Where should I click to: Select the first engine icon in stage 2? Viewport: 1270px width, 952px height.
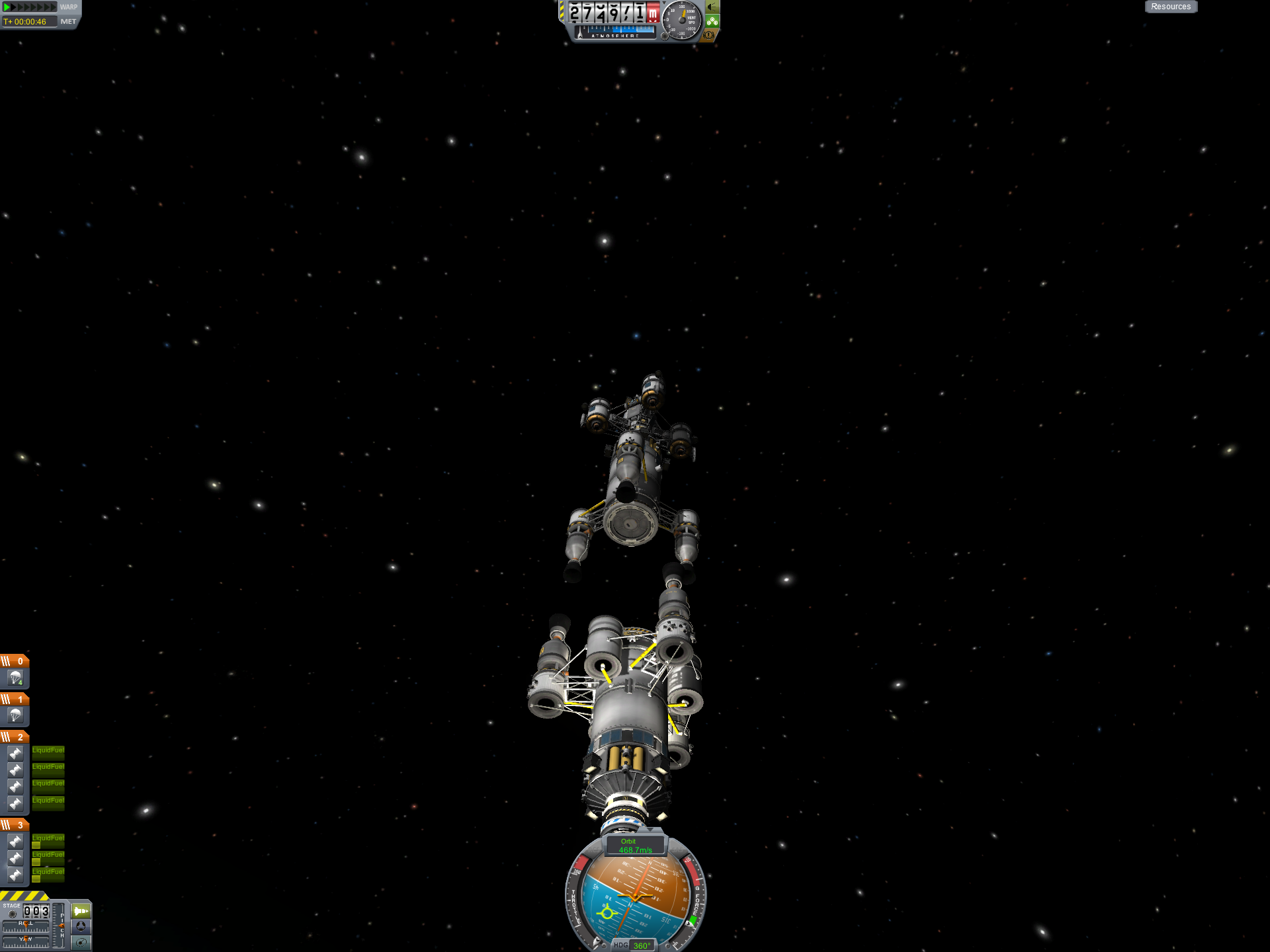click(x=15, y=752)
